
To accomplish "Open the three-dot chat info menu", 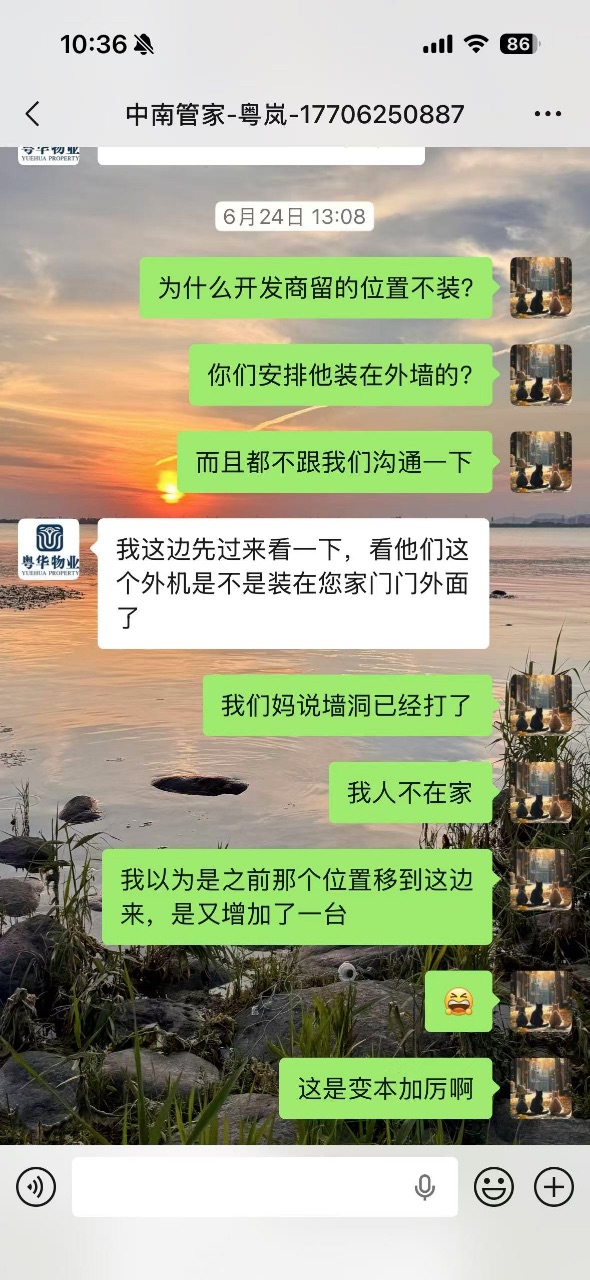I will (x=547, y=114).
